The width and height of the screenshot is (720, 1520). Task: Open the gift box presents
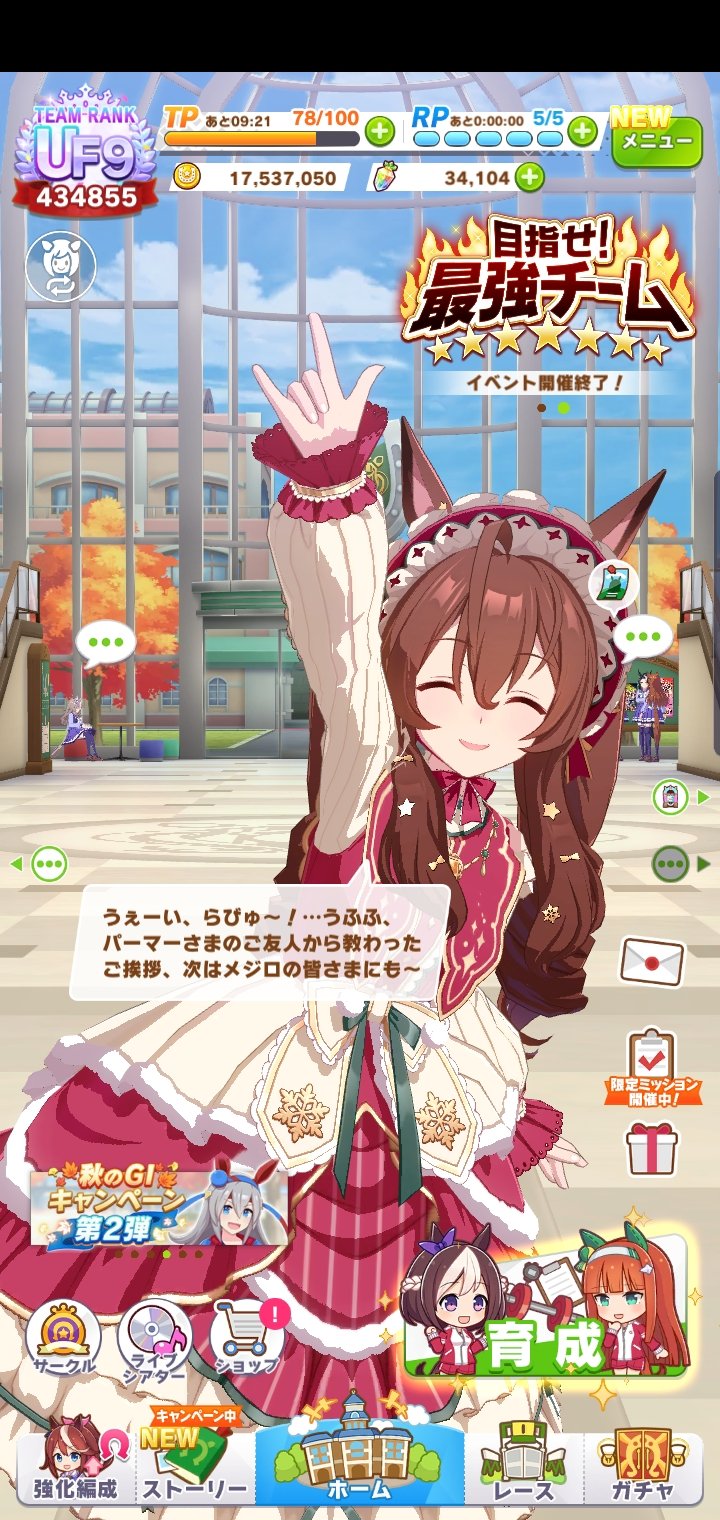[x=652, y=1148]
